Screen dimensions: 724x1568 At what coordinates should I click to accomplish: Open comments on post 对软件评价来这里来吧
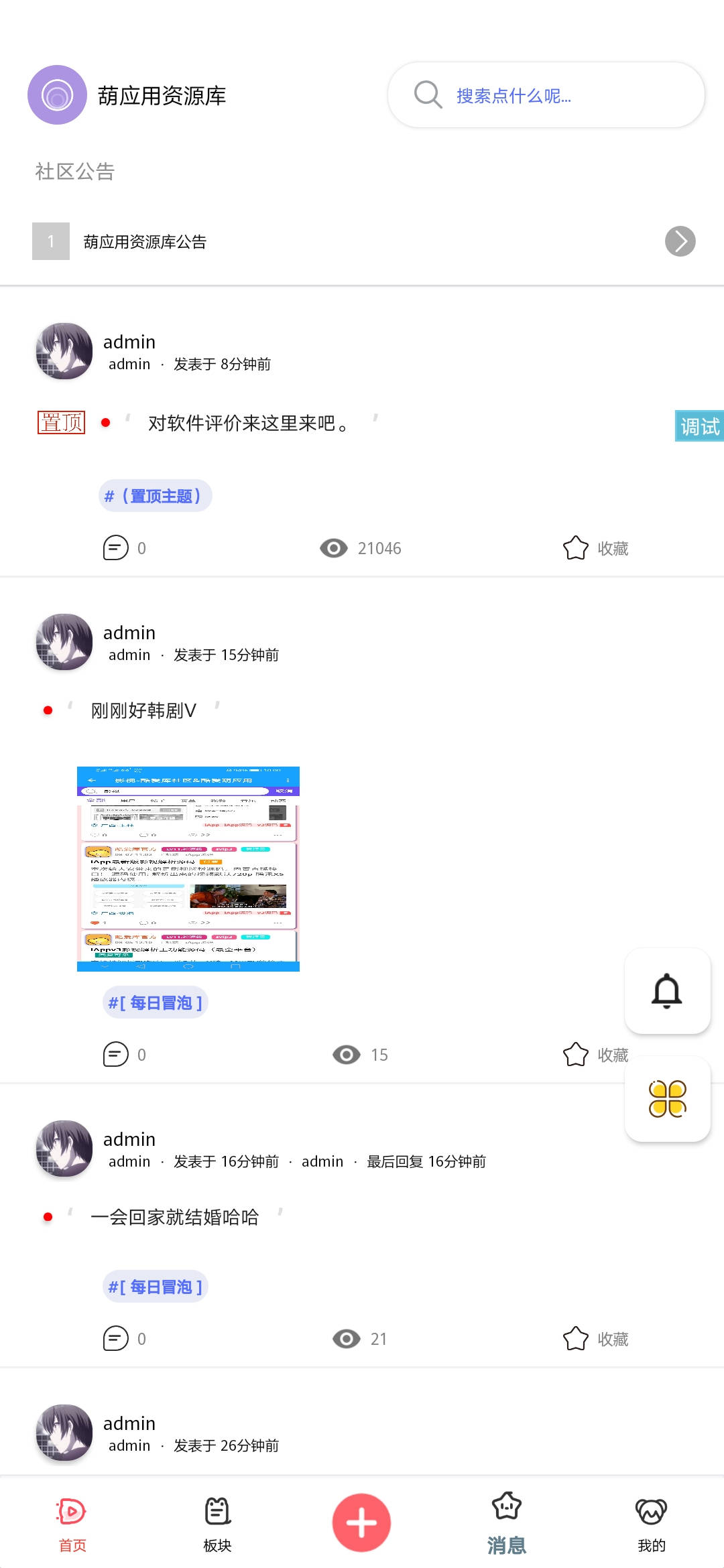pos(125,548)
